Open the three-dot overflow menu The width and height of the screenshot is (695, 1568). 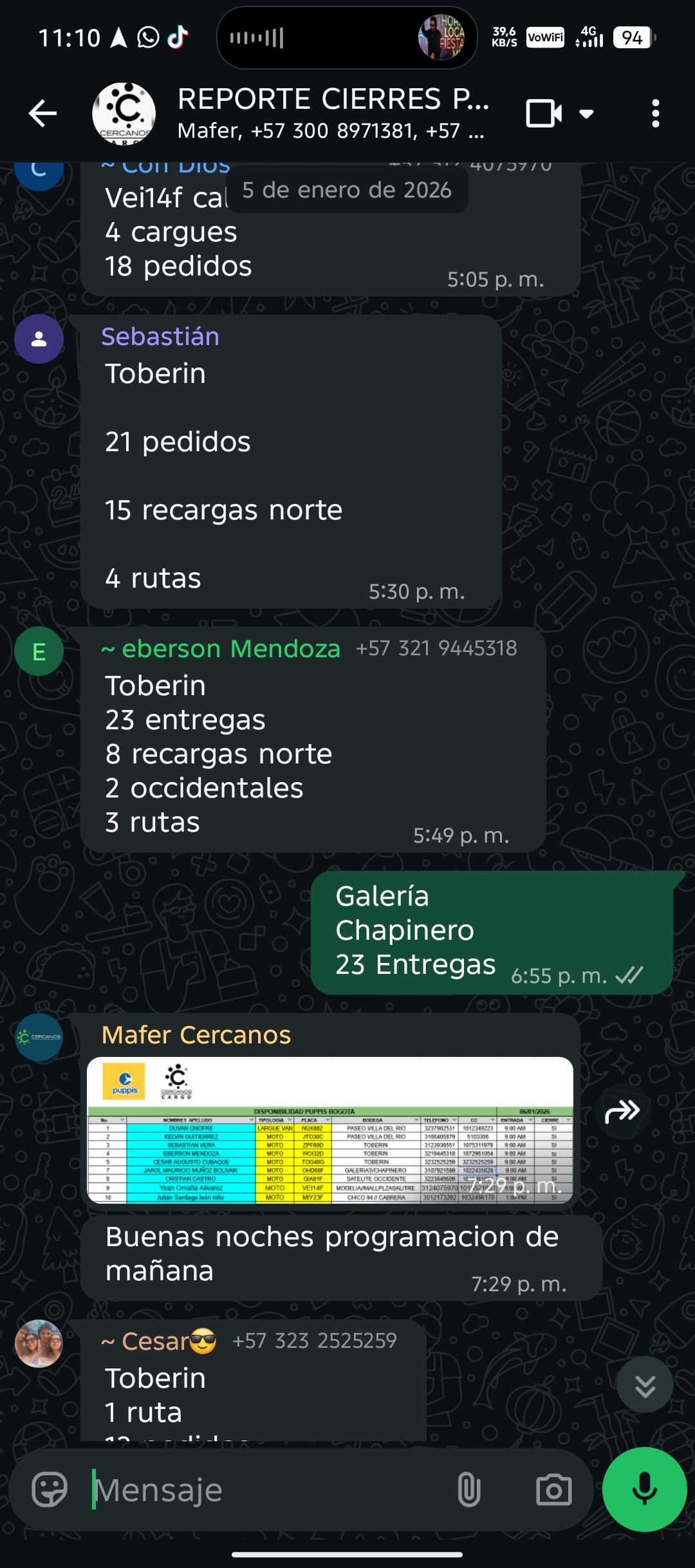[x=655, y=114]
